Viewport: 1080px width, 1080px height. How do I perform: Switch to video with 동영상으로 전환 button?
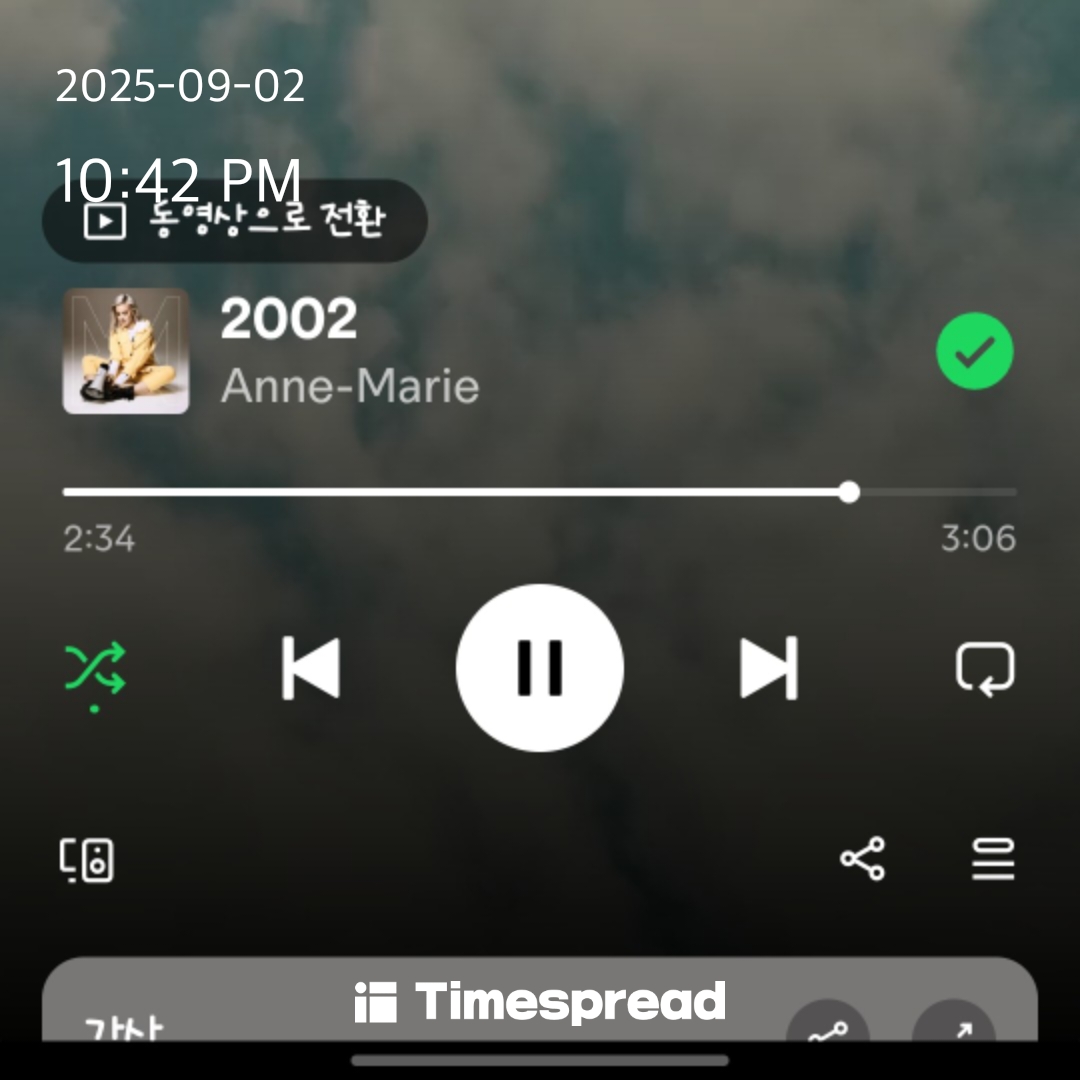[x=235, y=221]
